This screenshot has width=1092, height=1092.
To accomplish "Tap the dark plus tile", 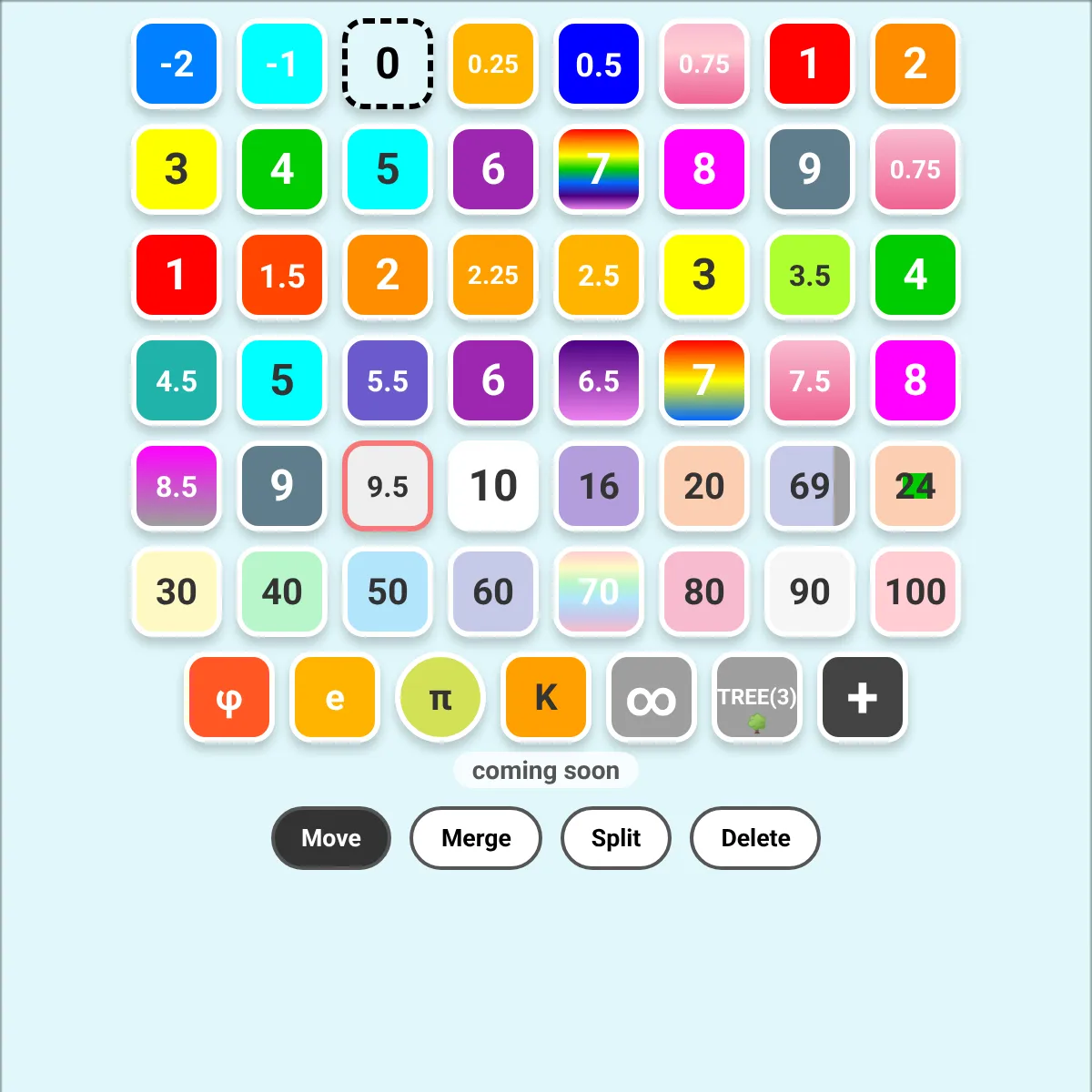I will pyautogui.click(x=862, y=698).
